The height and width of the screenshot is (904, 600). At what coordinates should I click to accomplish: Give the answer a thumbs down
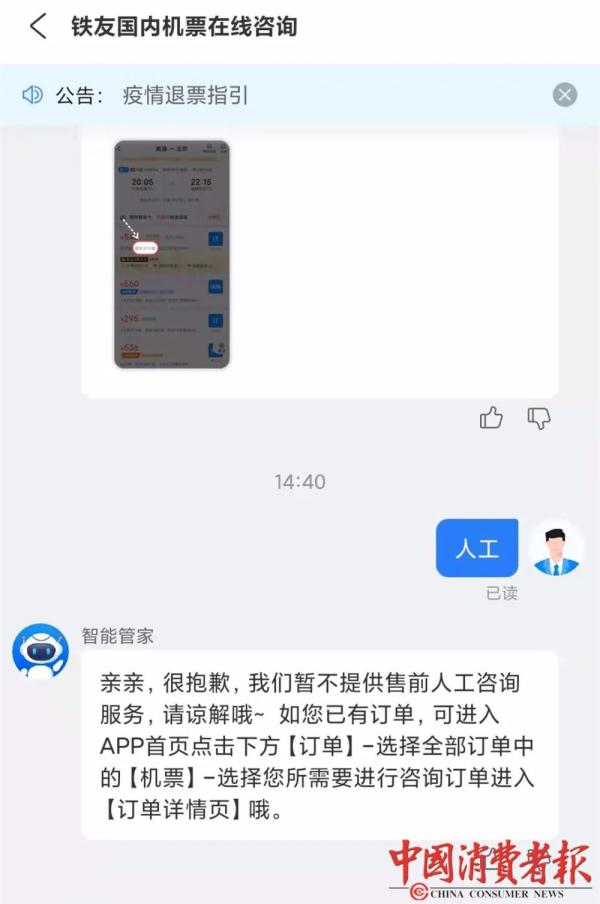(539, 418)
